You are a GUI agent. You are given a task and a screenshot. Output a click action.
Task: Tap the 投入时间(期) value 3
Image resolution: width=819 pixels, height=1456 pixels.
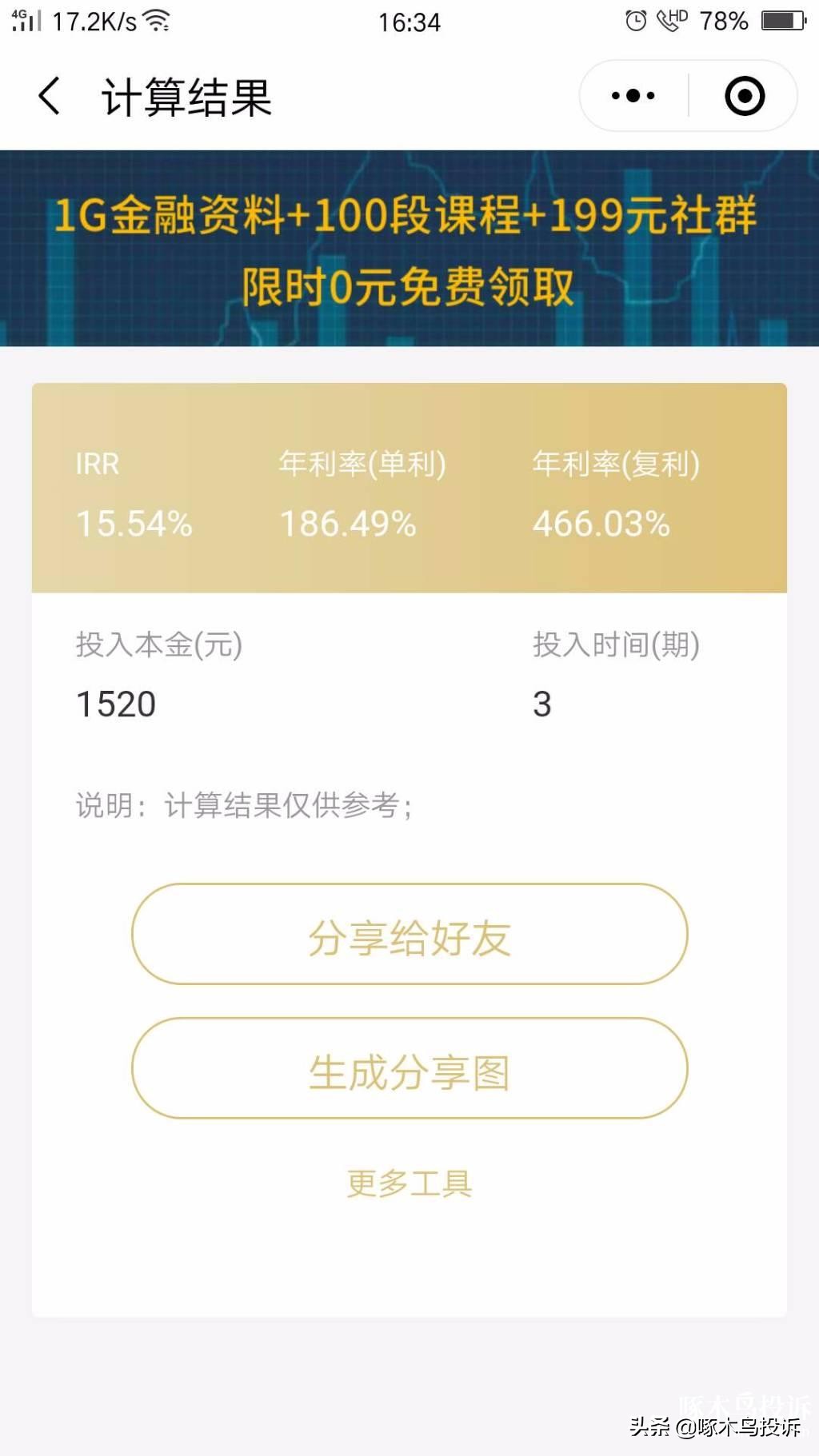pos(541,703)
